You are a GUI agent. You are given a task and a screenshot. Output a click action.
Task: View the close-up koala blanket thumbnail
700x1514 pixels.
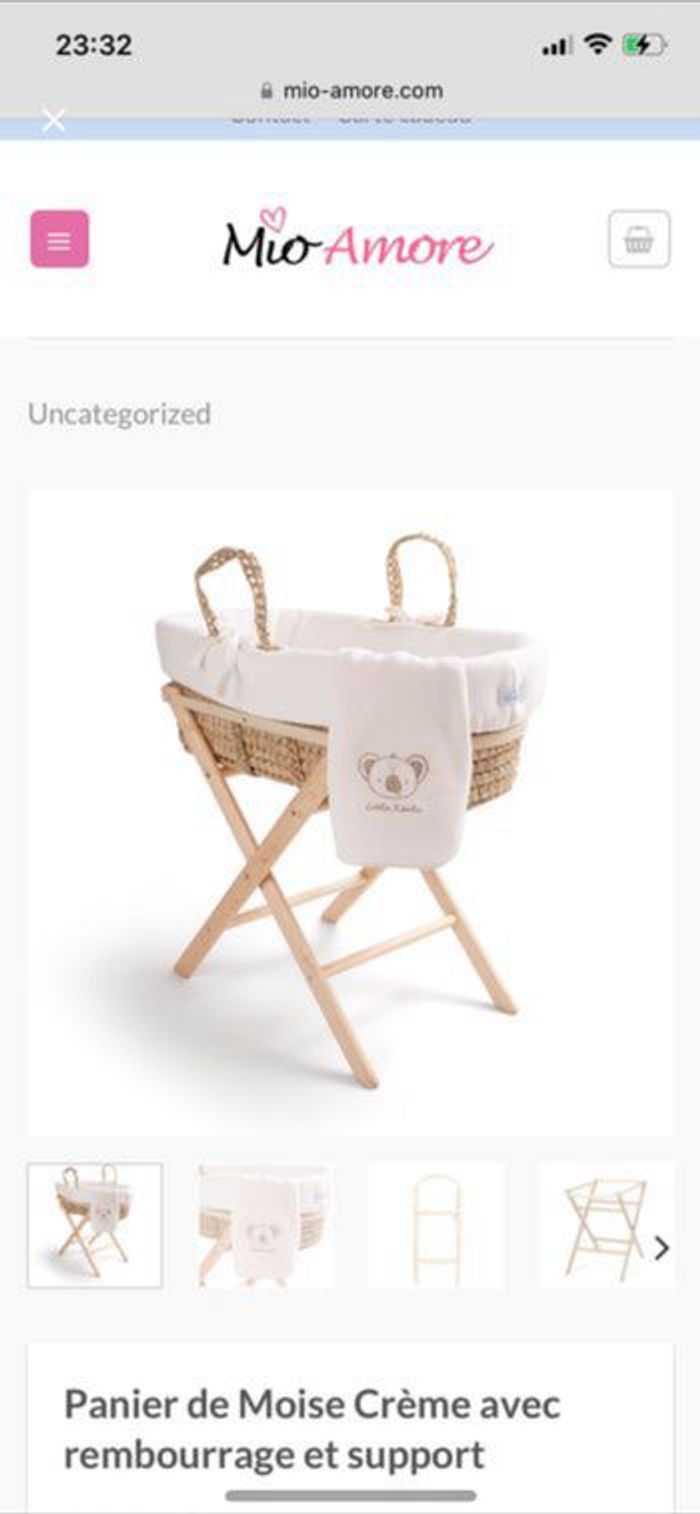click(x=265, y=1224)
